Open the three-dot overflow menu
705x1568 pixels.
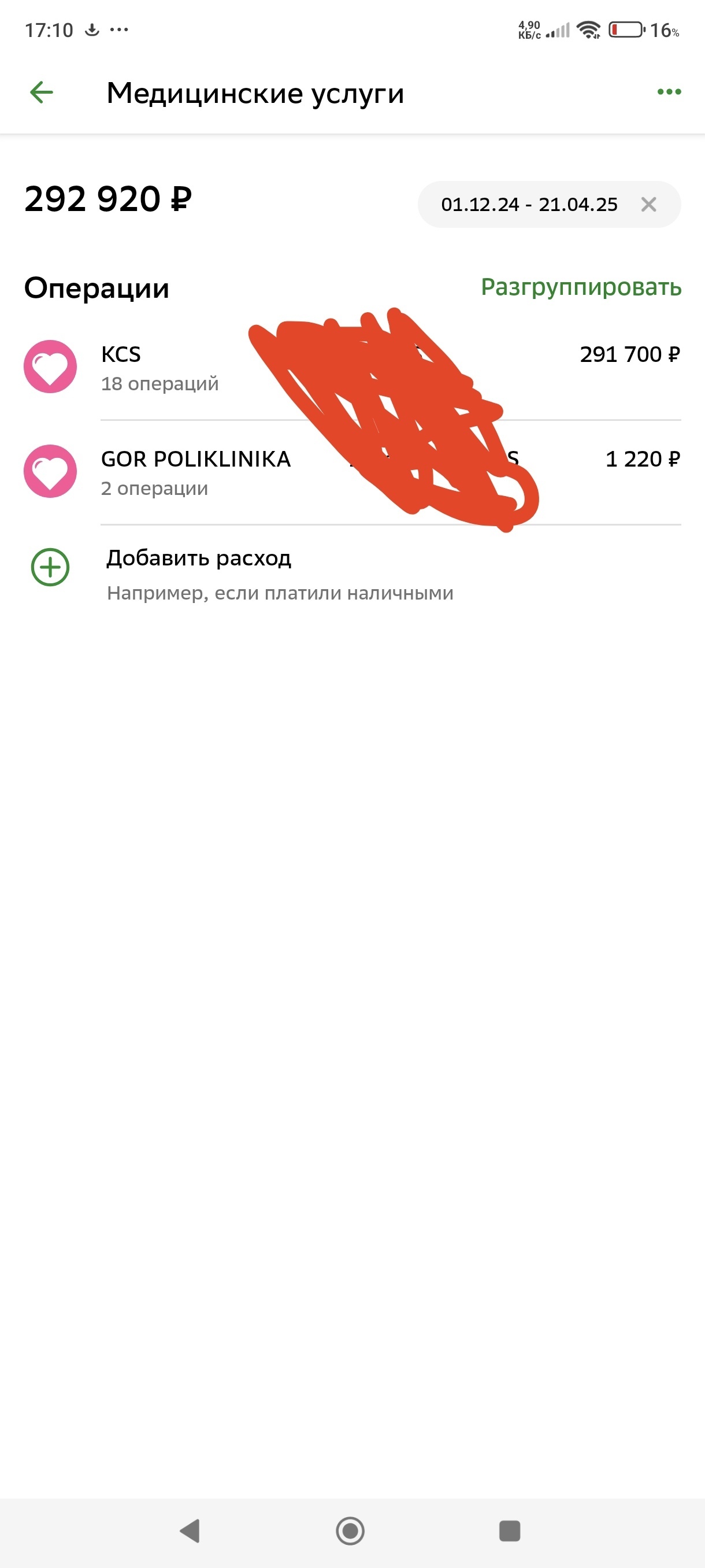669,92
